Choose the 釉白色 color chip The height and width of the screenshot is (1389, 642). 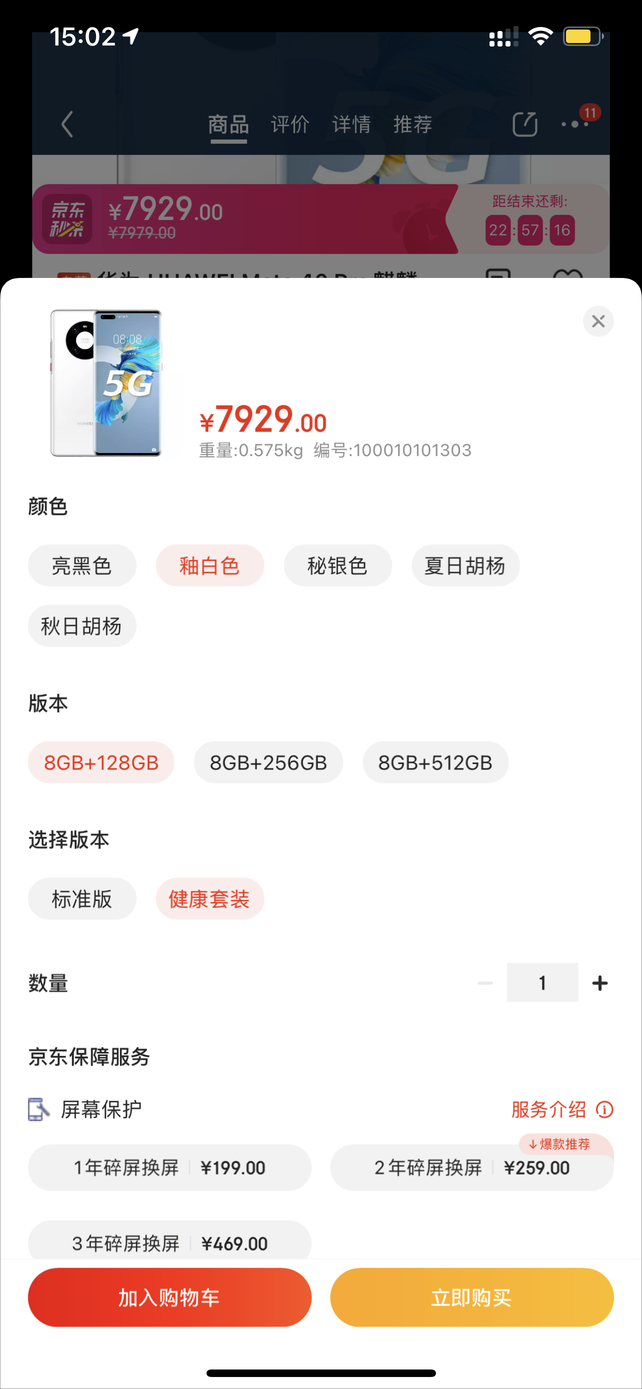(210, 566)
